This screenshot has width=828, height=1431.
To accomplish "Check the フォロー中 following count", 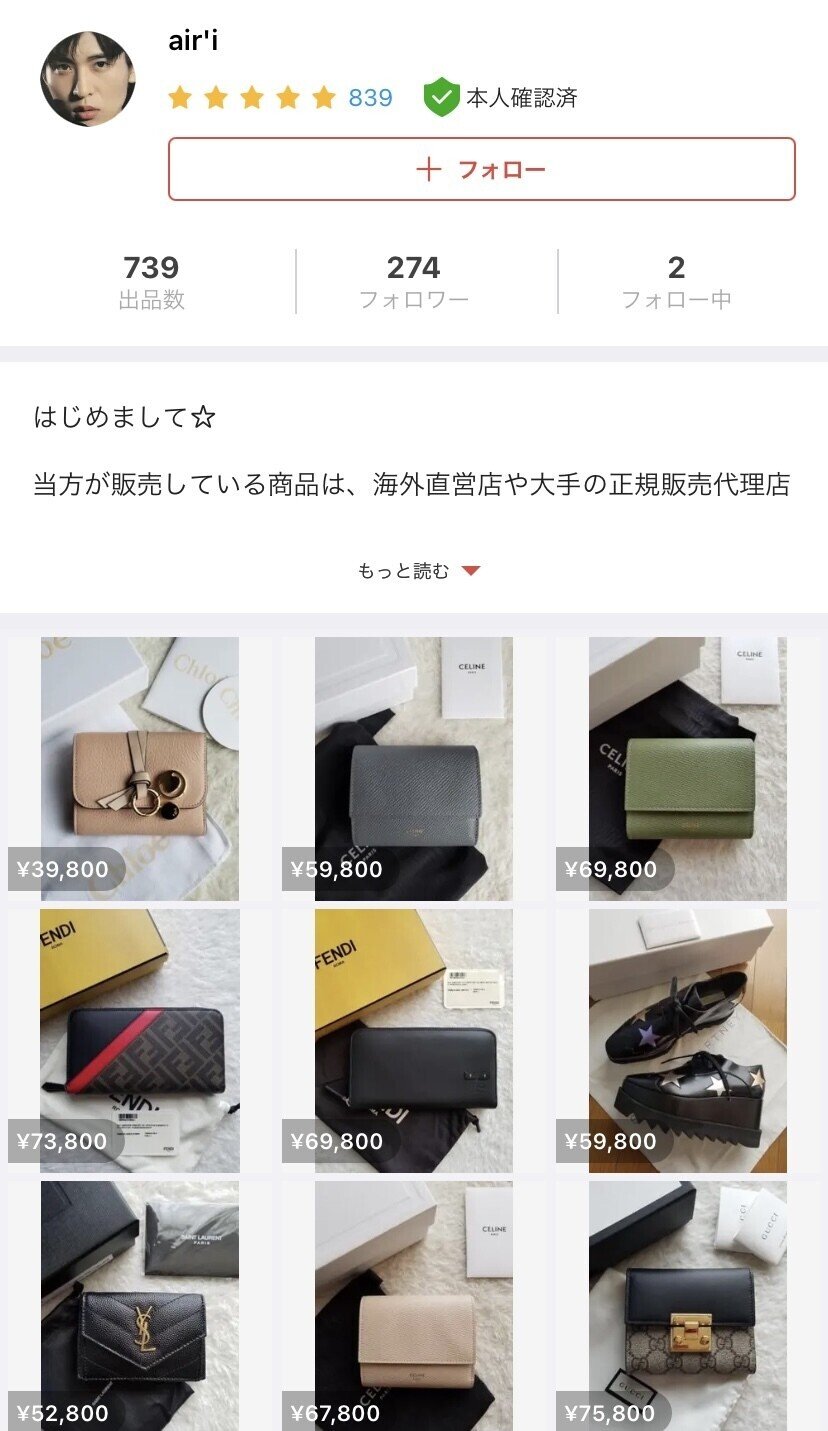I will pos(676,278).
